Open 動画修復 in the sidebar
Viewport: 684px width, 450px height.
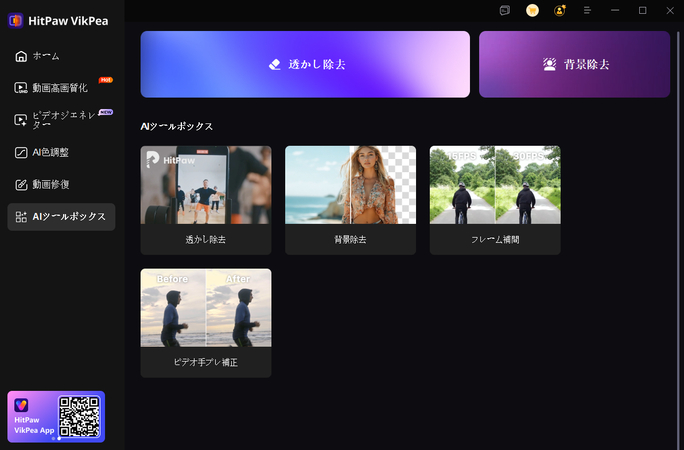pos(60,185)
